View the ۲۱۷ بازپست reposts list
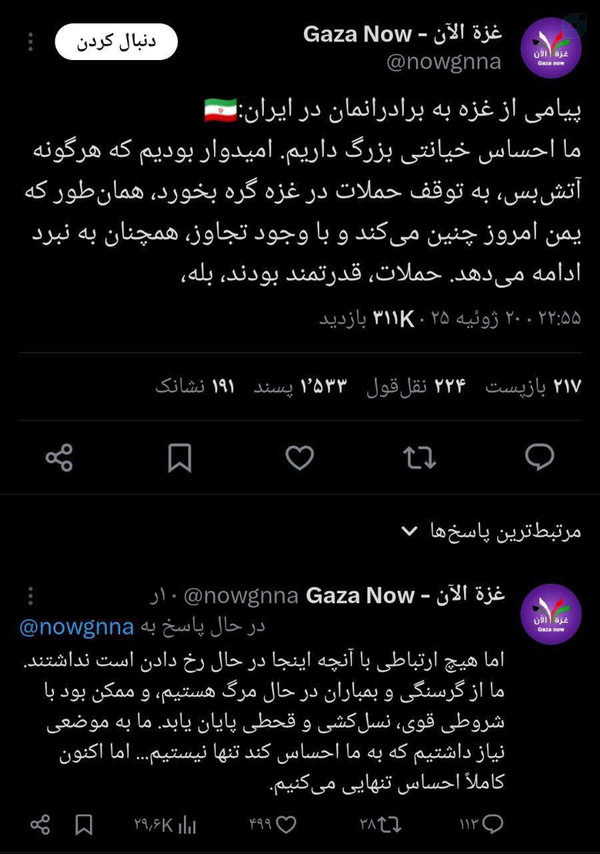 click(534, 387)
